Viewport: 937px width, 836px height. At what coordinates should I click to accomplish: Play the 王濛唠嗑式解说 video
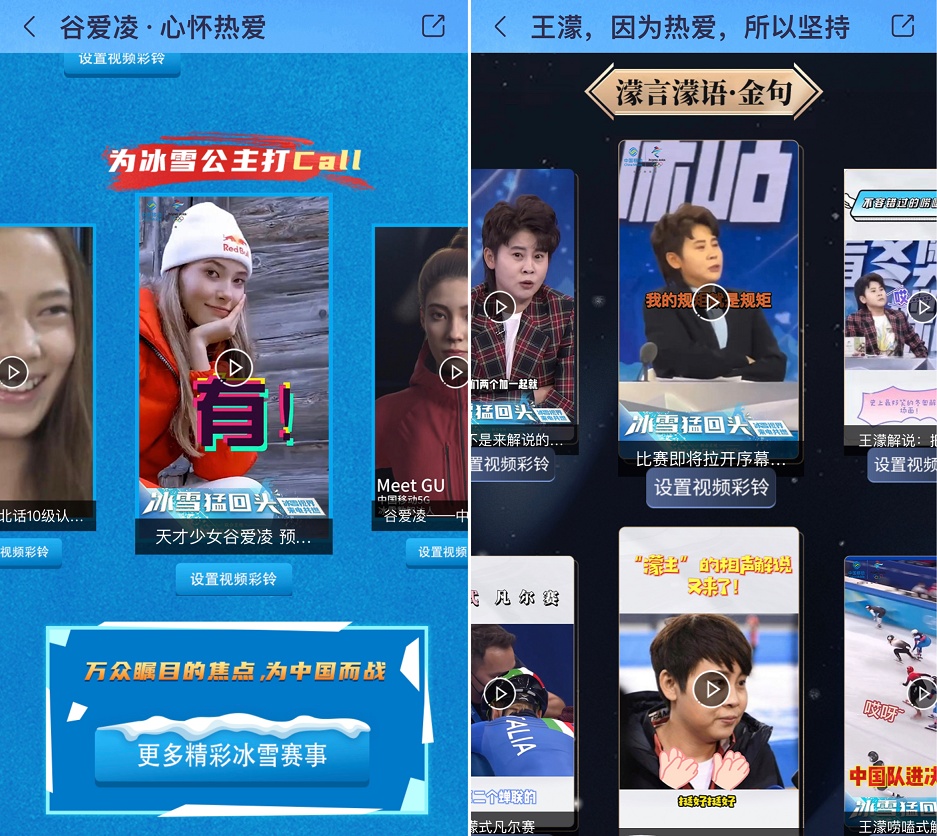[921, 693]
